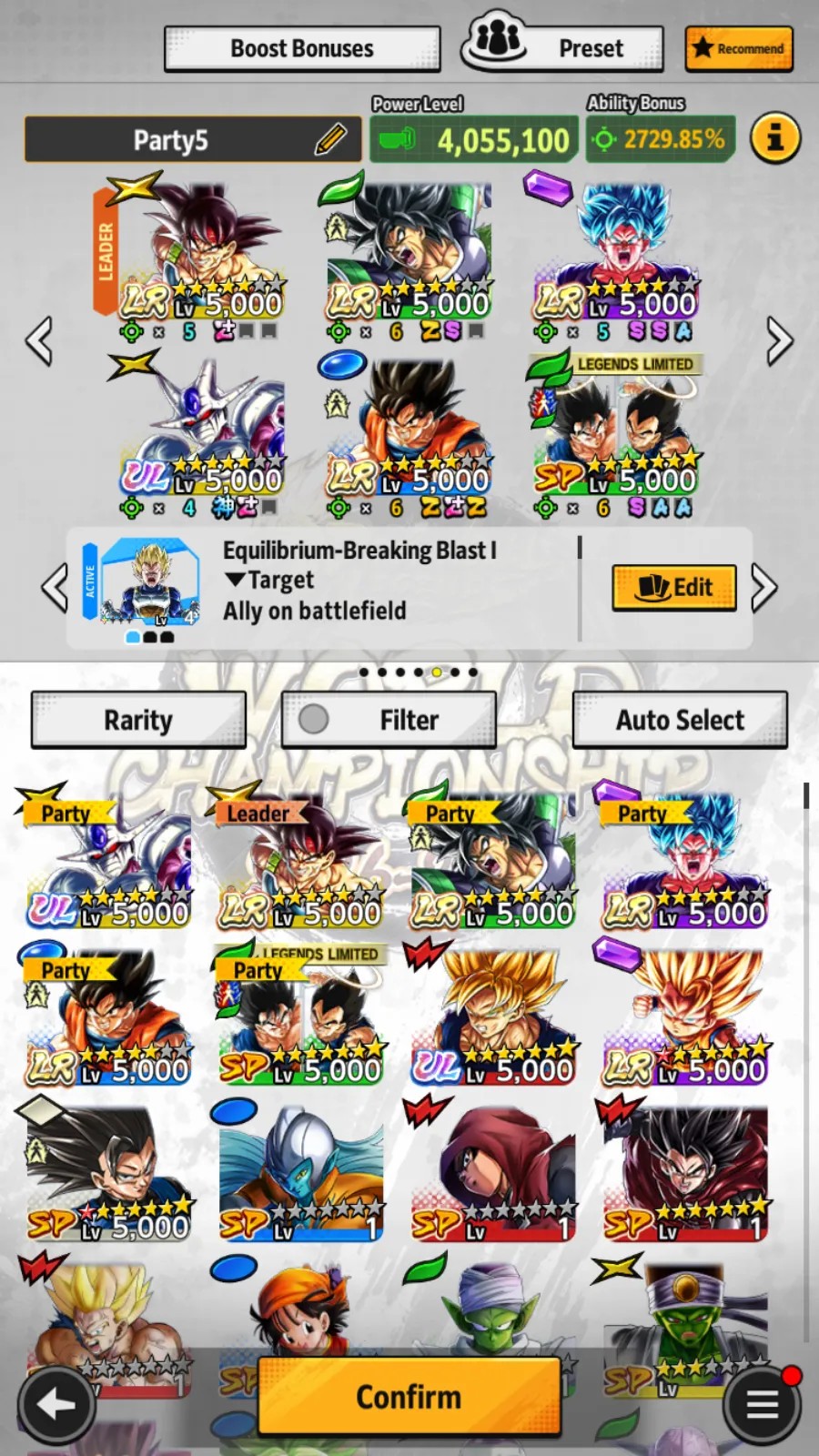Viewport: 819px width, 1456px height.
Task: Open the party info icon
Action: point(775,138)
